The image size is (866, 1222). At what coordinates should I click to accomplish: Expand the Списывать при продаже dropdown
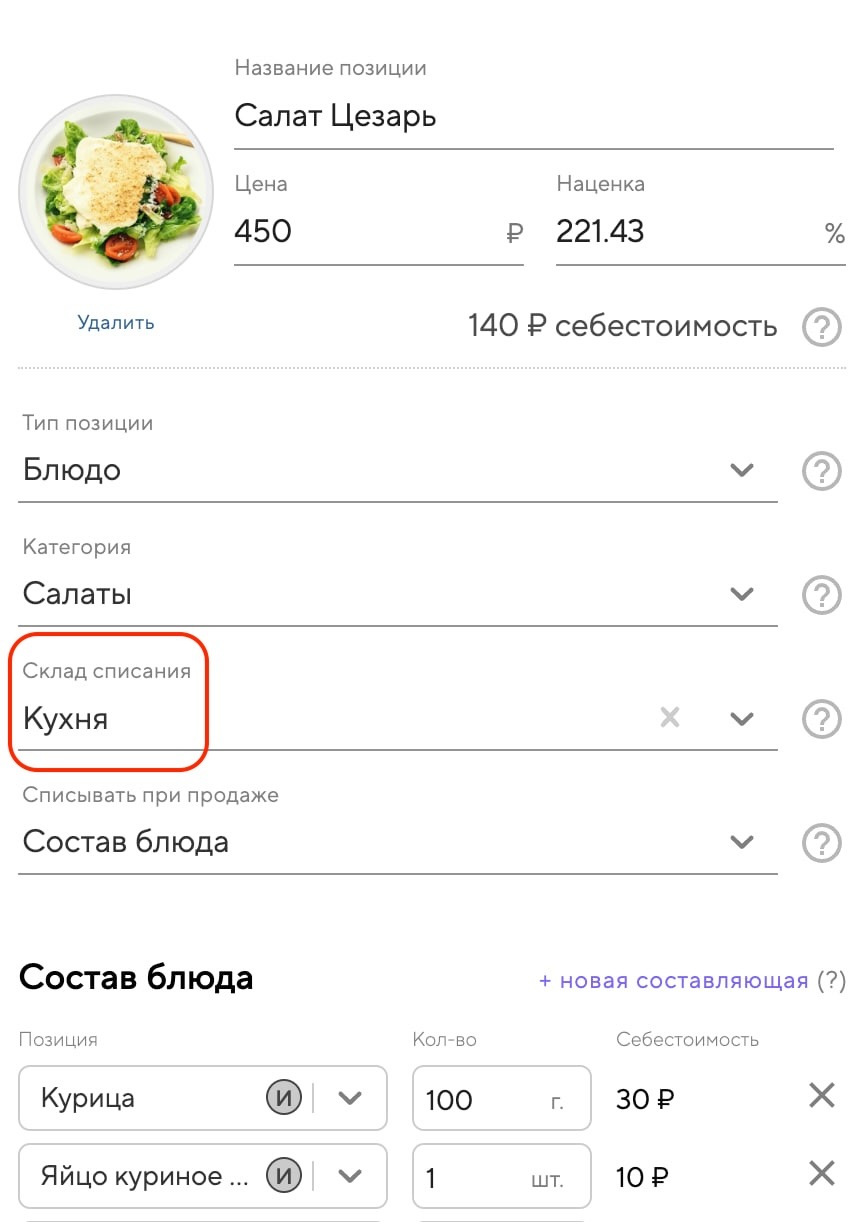[x=741, y=842]
